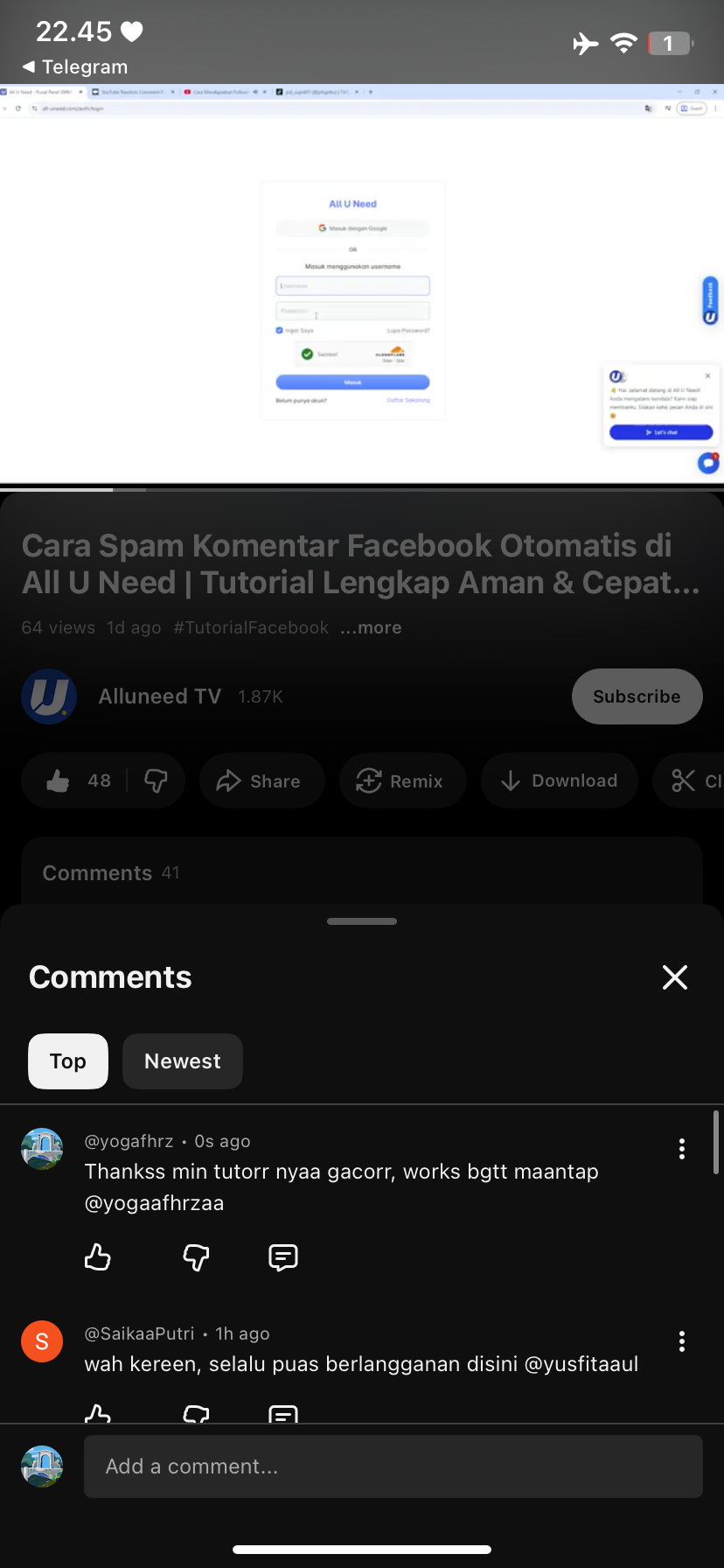Like the video with 48 likes
724x1568 pixels.
tap(75, 780)
